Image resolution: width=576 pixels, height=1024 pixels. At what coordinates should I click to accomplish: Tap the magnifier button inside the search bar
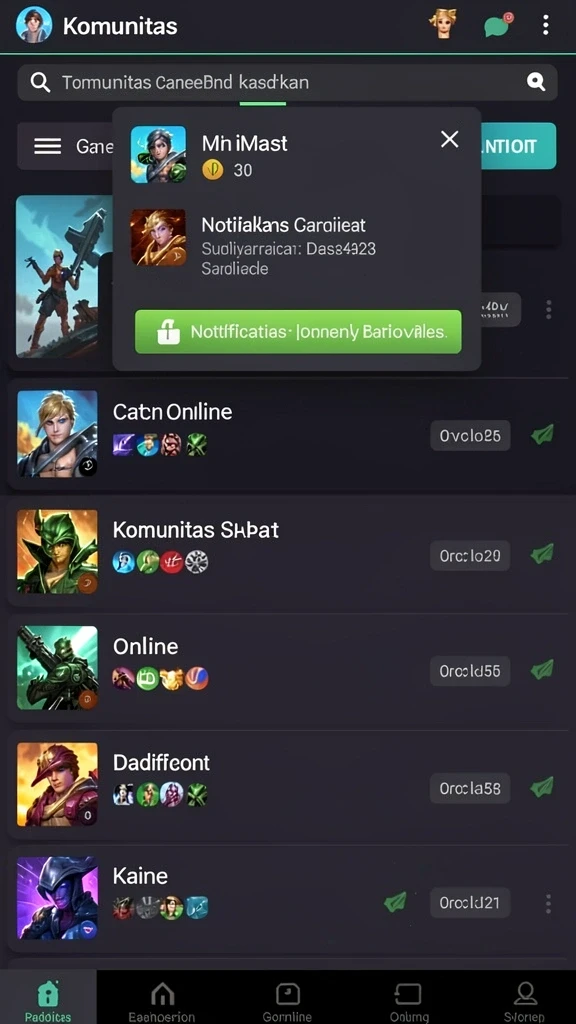(x=536, y=82)
